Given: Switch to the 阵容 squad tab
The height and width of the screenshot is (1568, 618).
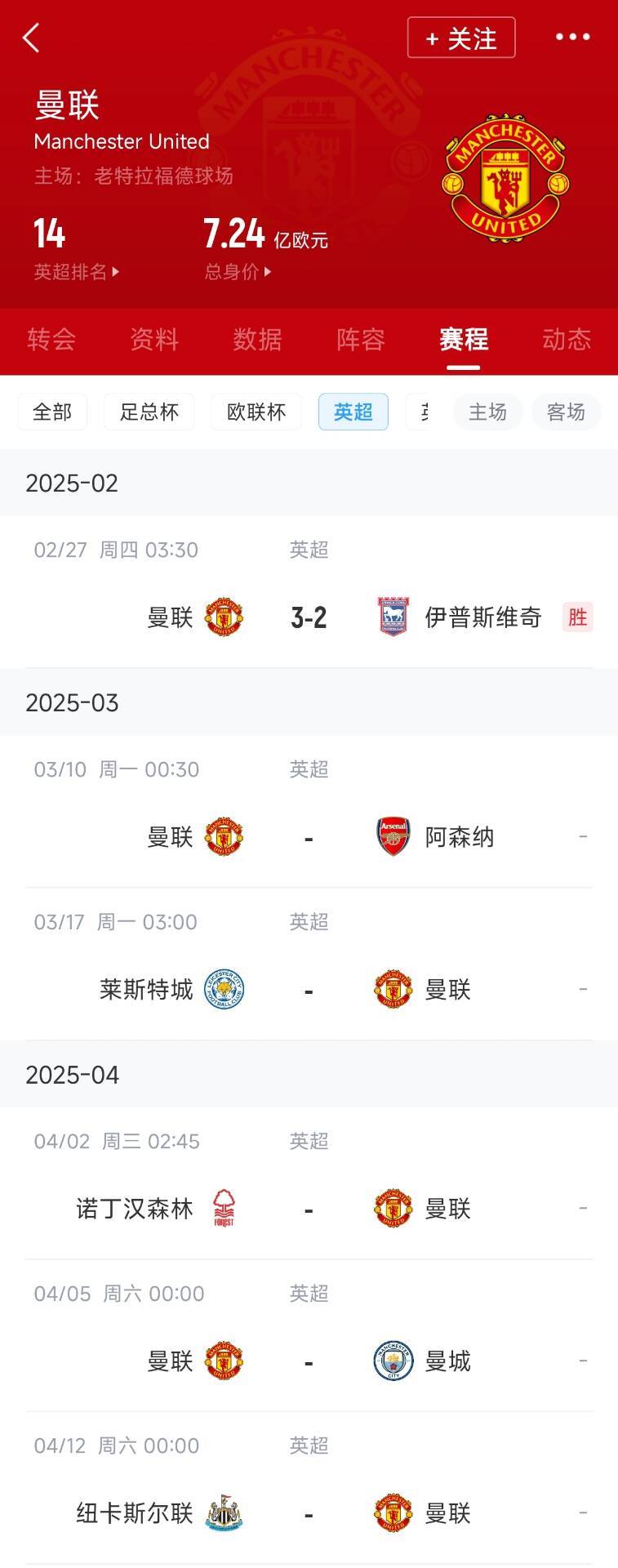Looking at the screenshot, I should pos(359,340).
